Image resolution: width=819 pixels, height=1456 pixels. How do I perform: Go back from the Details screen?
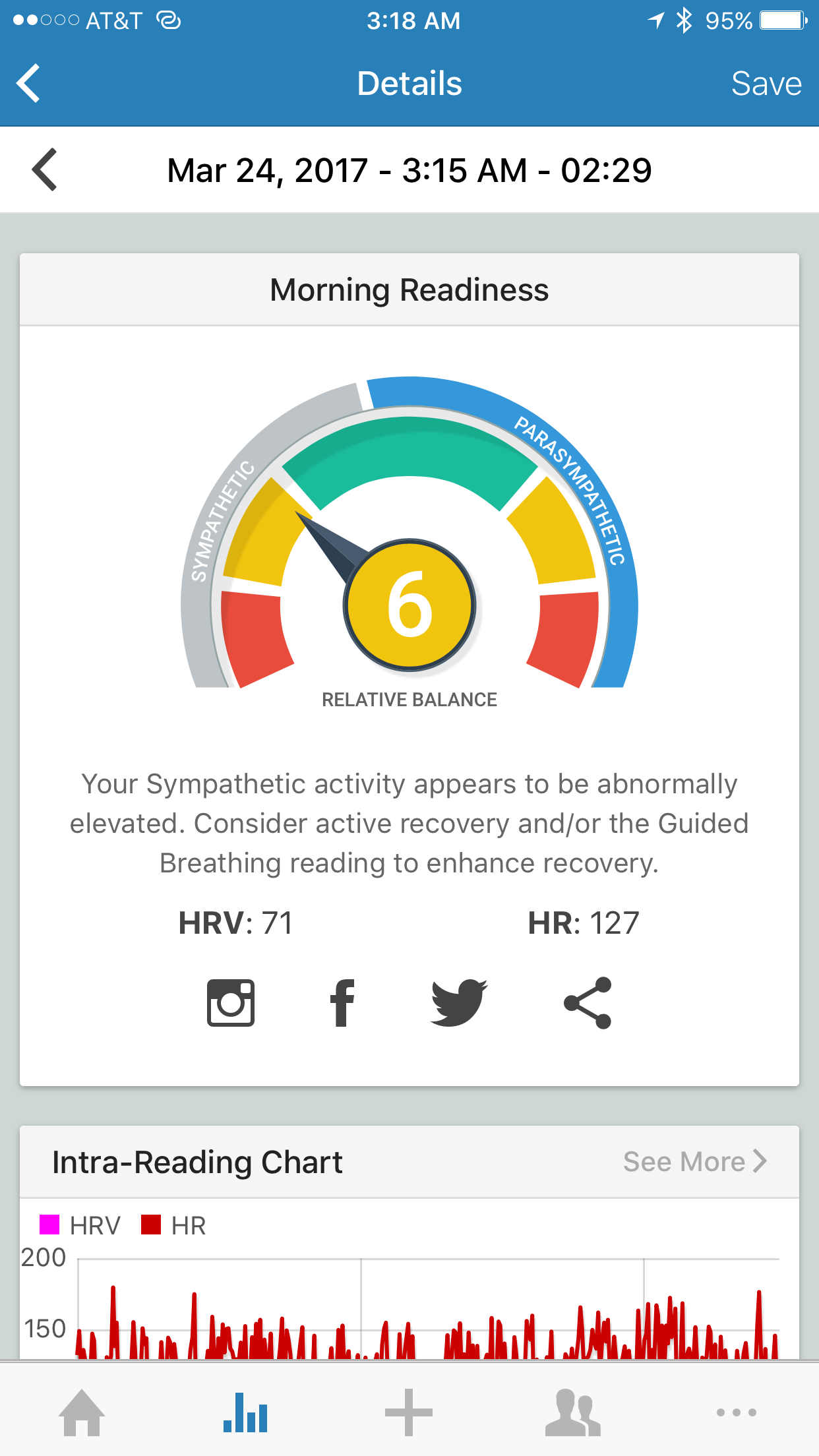pyautogui.click(x=29, y=83)
